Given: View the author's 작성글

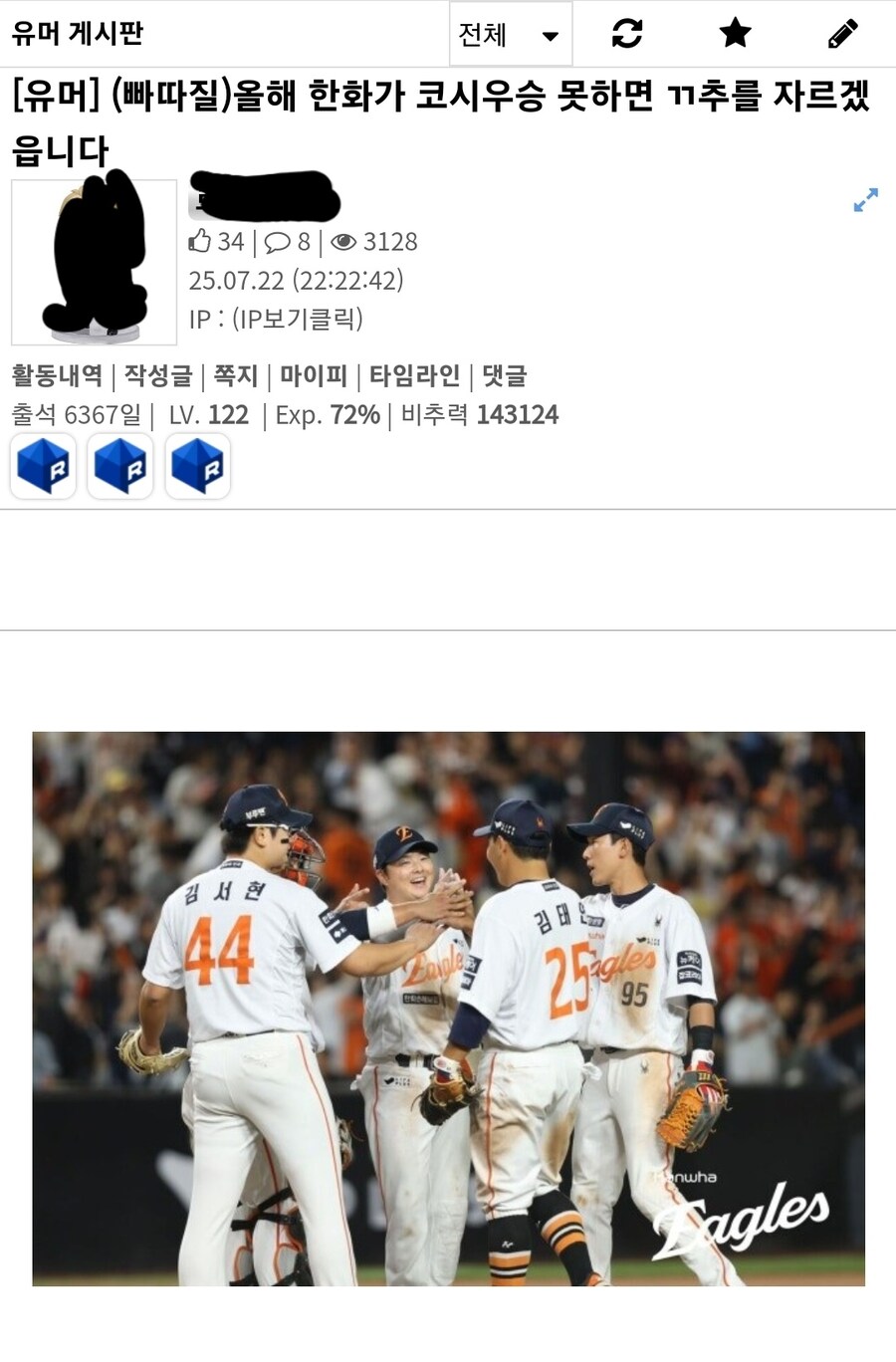Looking at the screenshot, I should coord(157,375).
